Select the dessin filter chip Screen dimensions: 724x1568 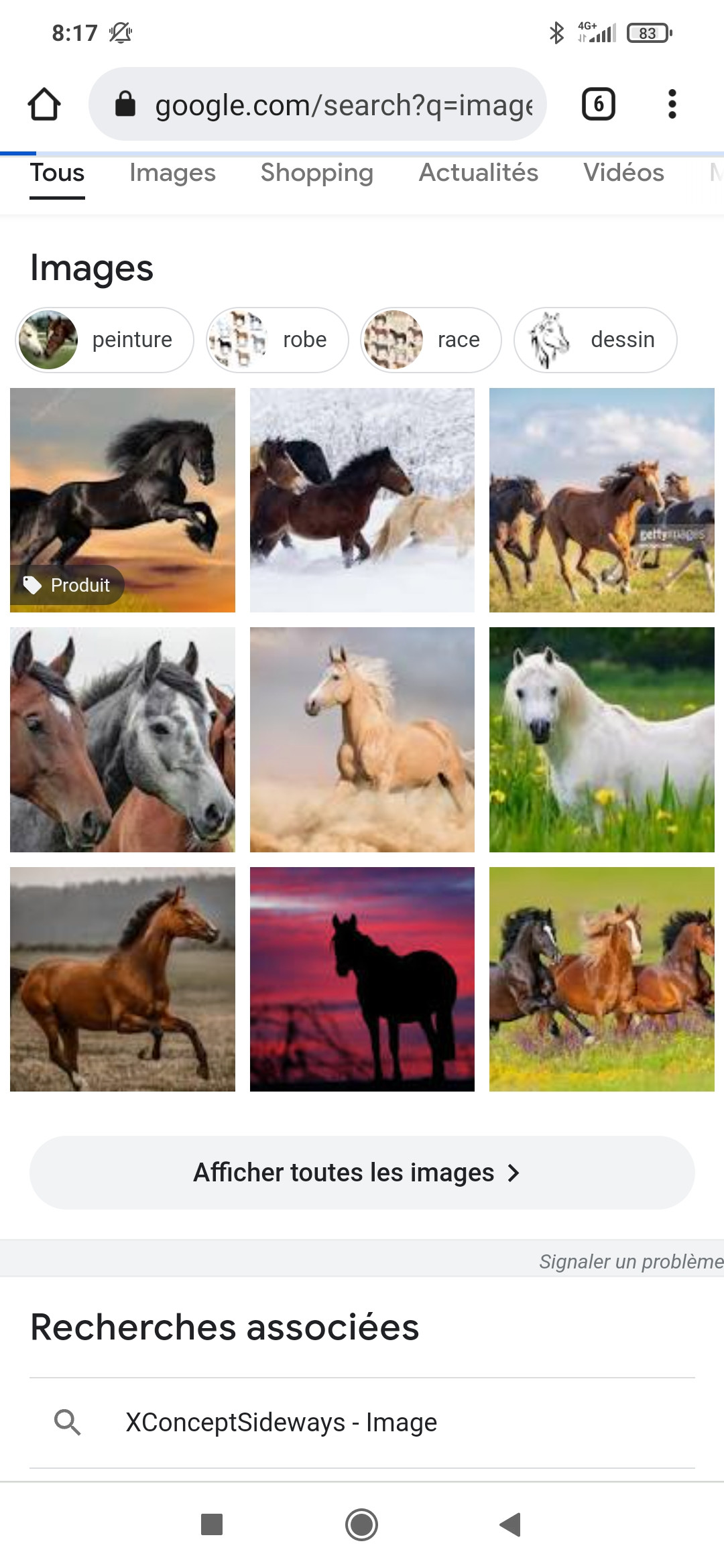[595, 340]
